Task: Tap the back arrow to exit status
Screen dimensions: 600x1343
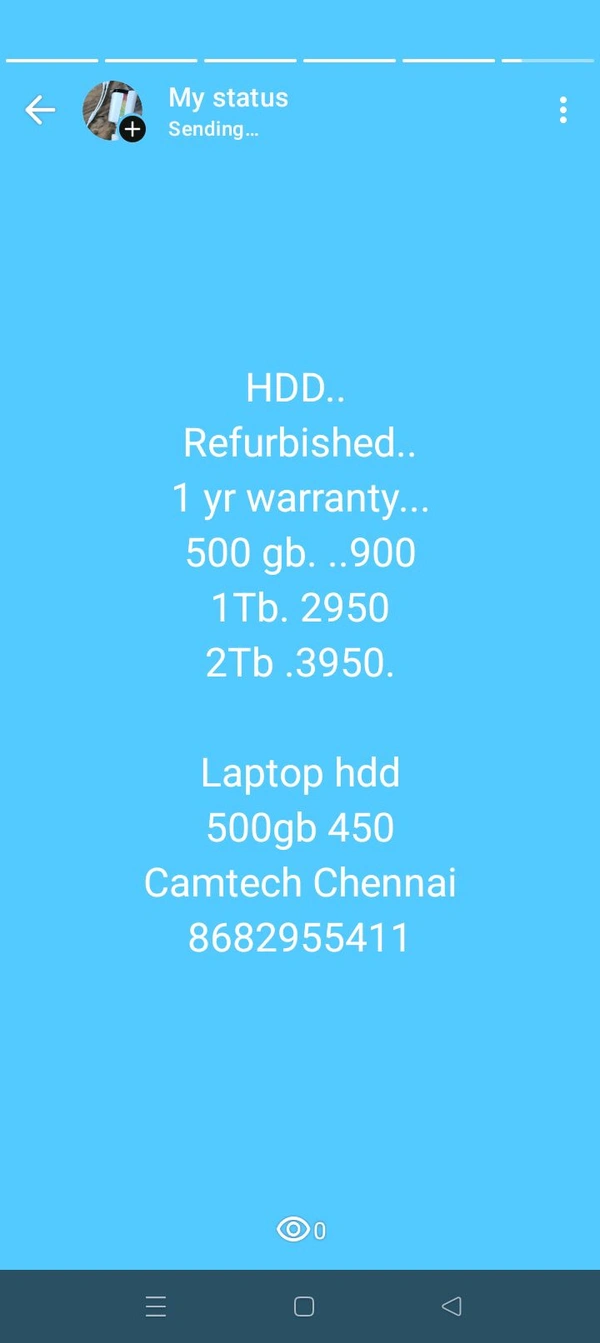Action: pyautogui.click(x=40, y=110)
